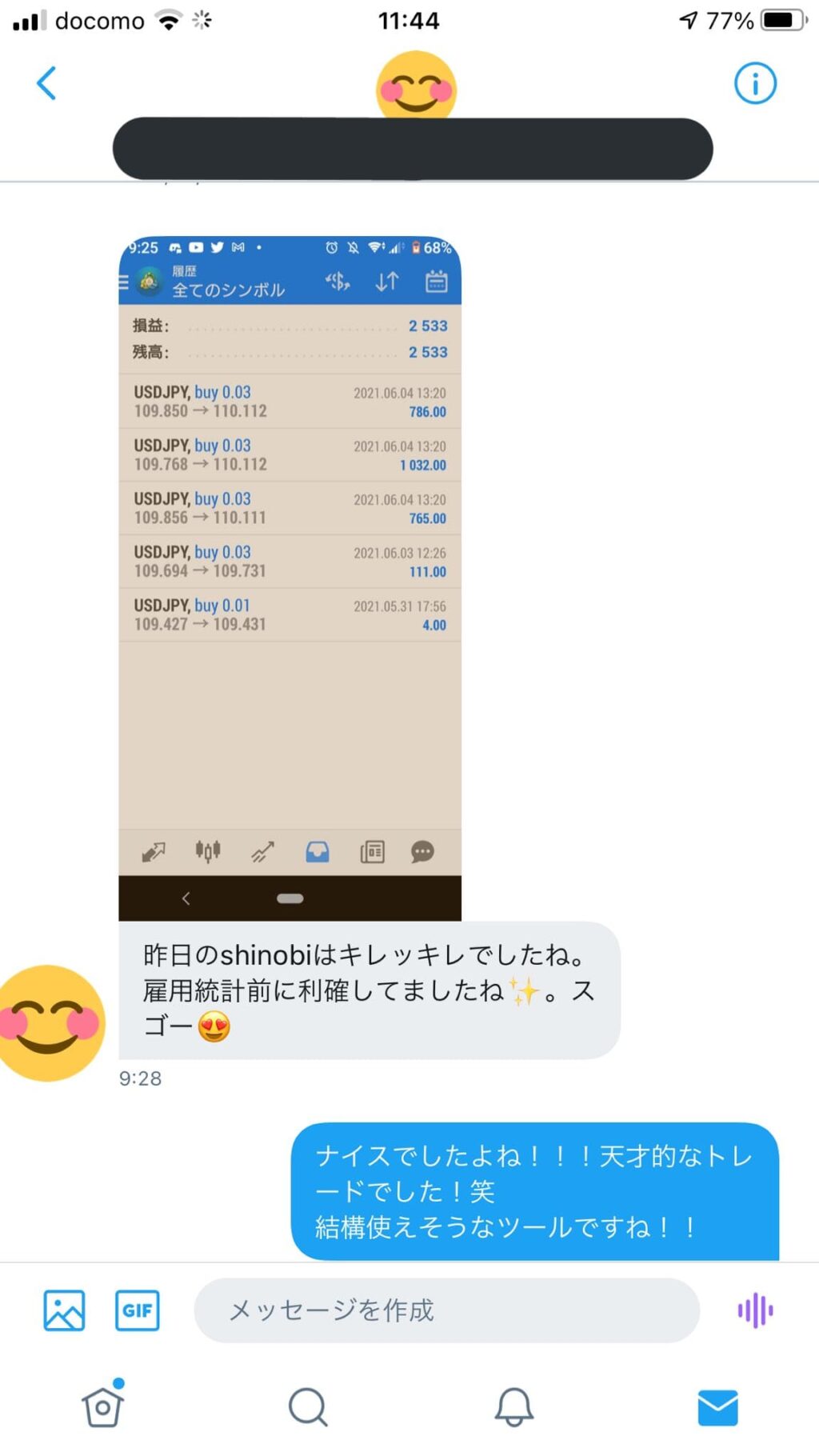This screenshot has width=819, height=1456.
Task: Open the Notifications bell tab
Action: [x=513, y=1406]
